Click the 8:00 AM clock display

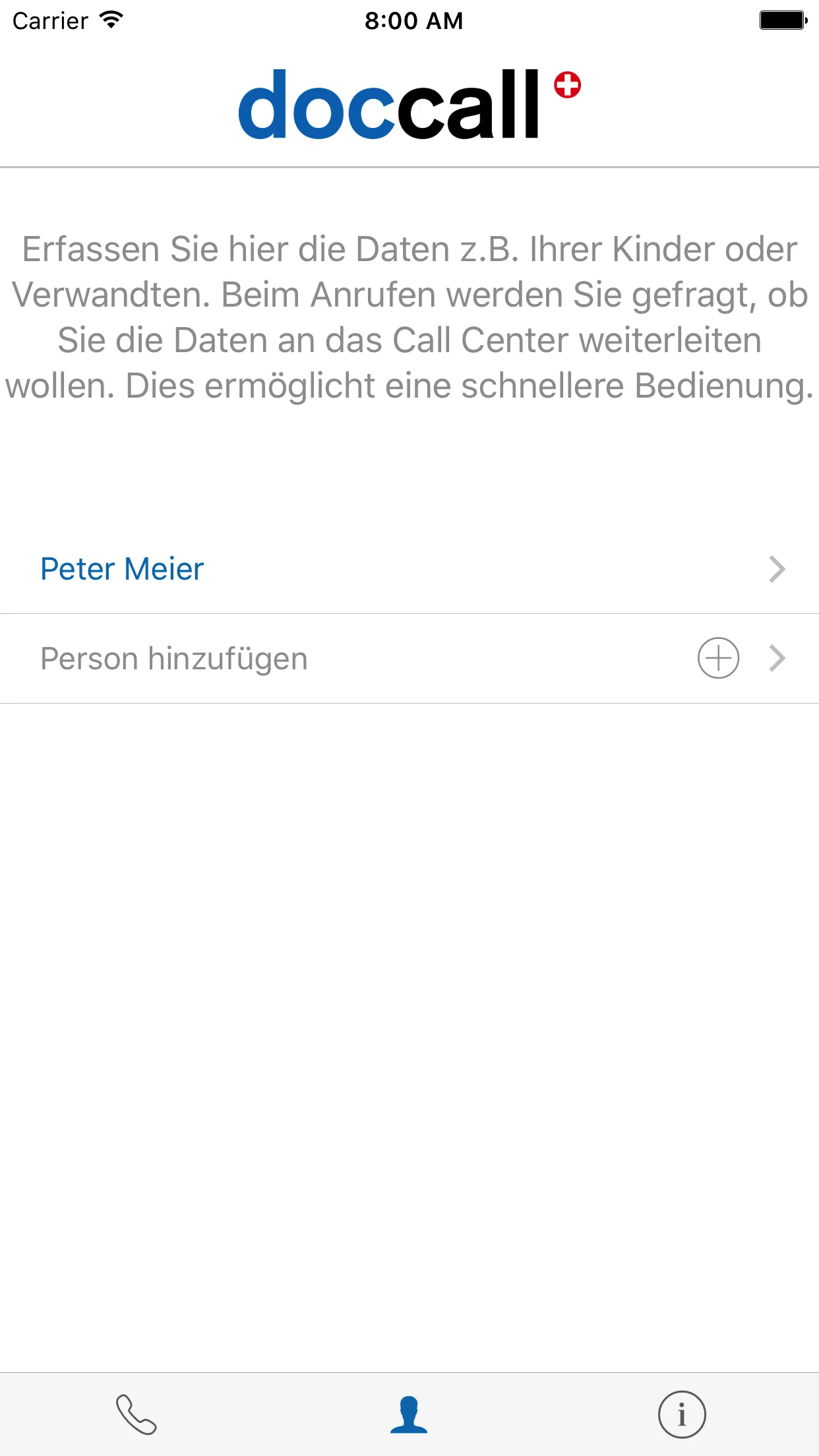tap(415, 19)
